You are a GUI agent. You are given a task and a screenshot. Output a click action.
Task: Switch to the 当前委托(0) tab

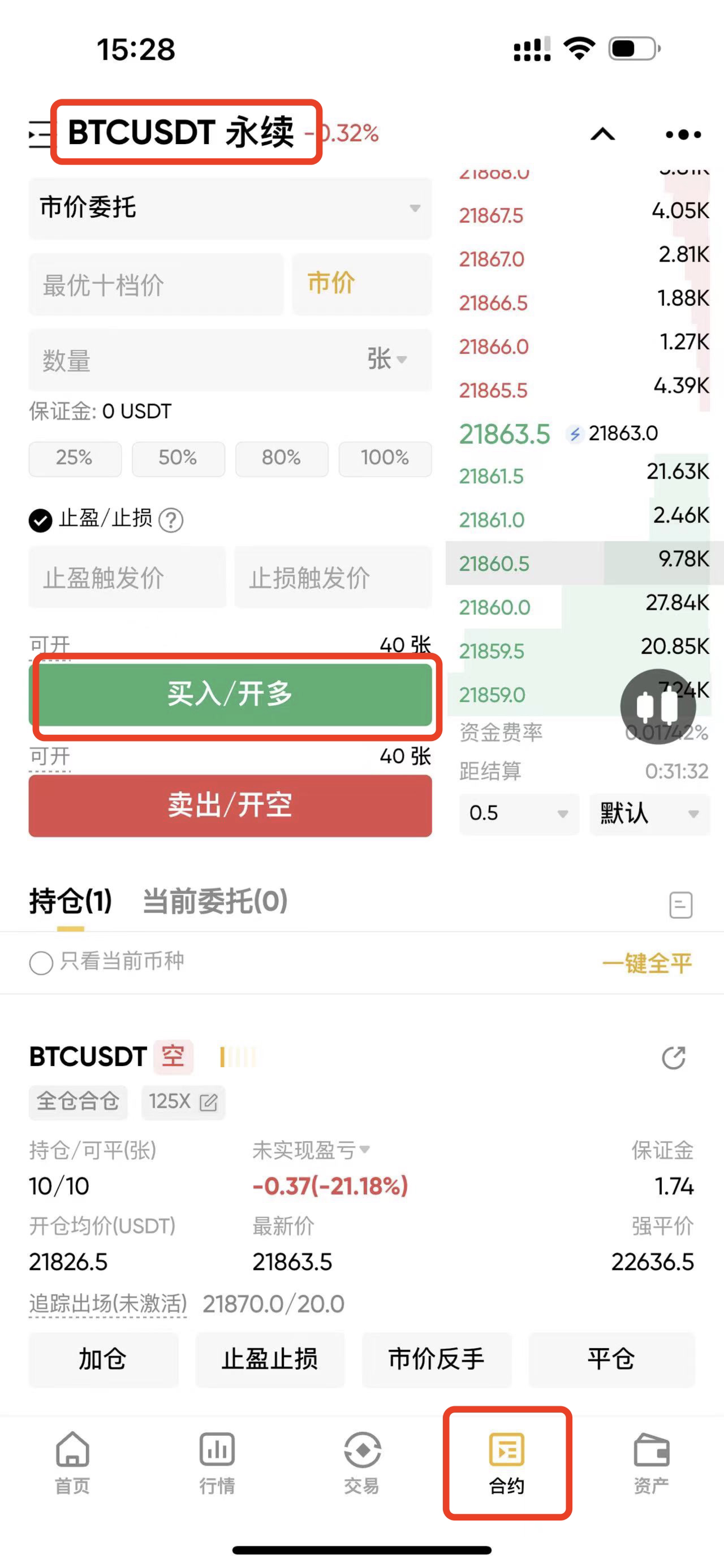[x=214, y=902]
